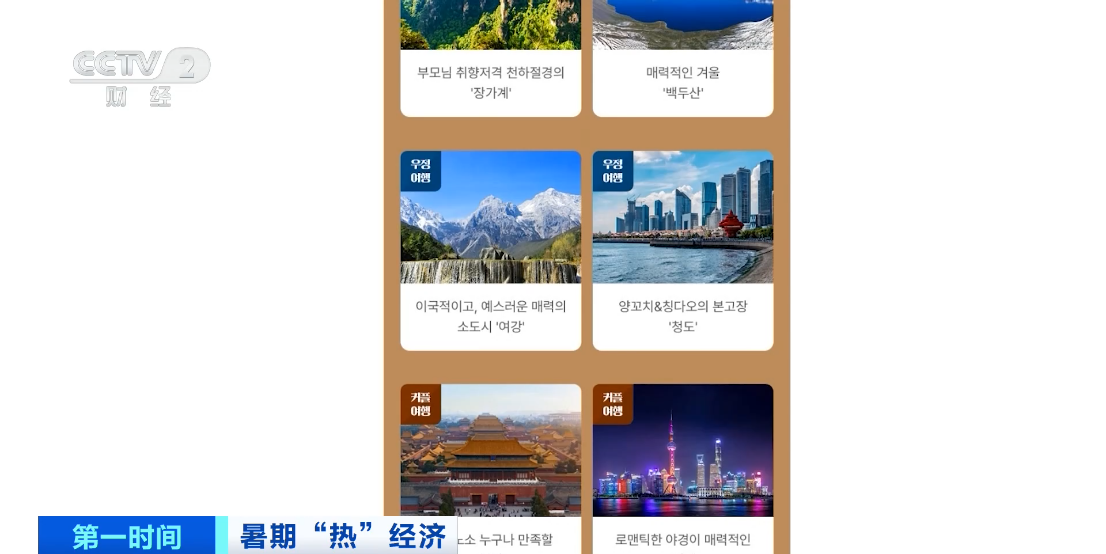Viewport: 1106px width, 554px height.
Task: Open the couple trip palace card
Action: point(490,460)
